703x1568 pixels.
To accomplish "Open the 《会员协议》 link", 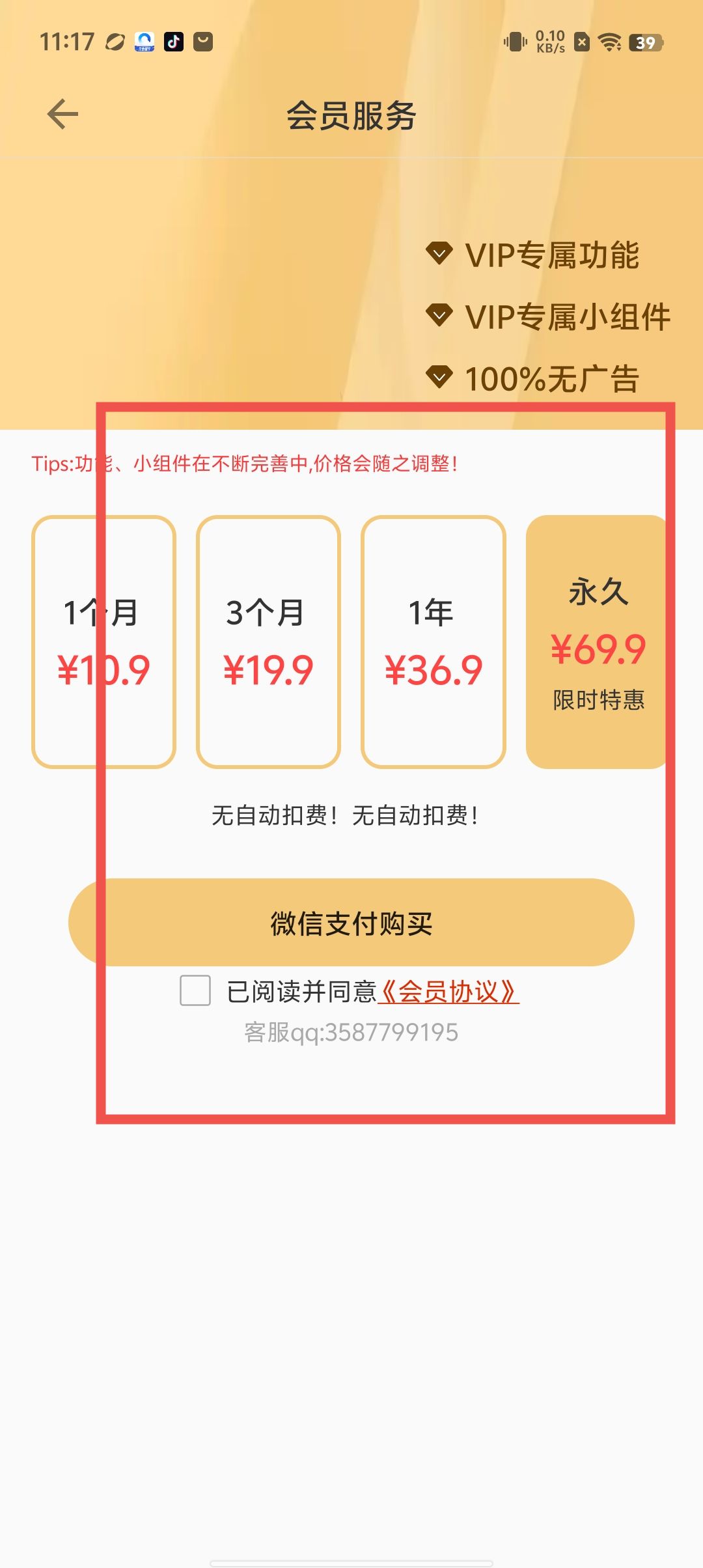I will 448,992.
